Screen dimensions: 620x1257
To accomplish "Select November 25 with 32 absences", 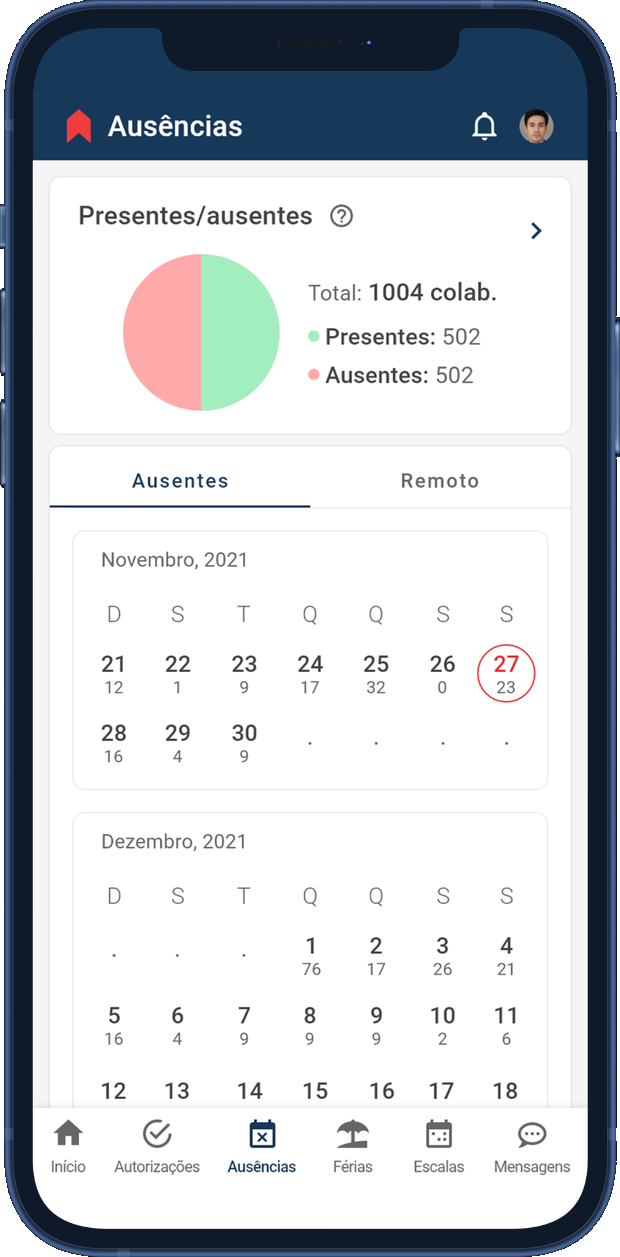I will (376, 674).
